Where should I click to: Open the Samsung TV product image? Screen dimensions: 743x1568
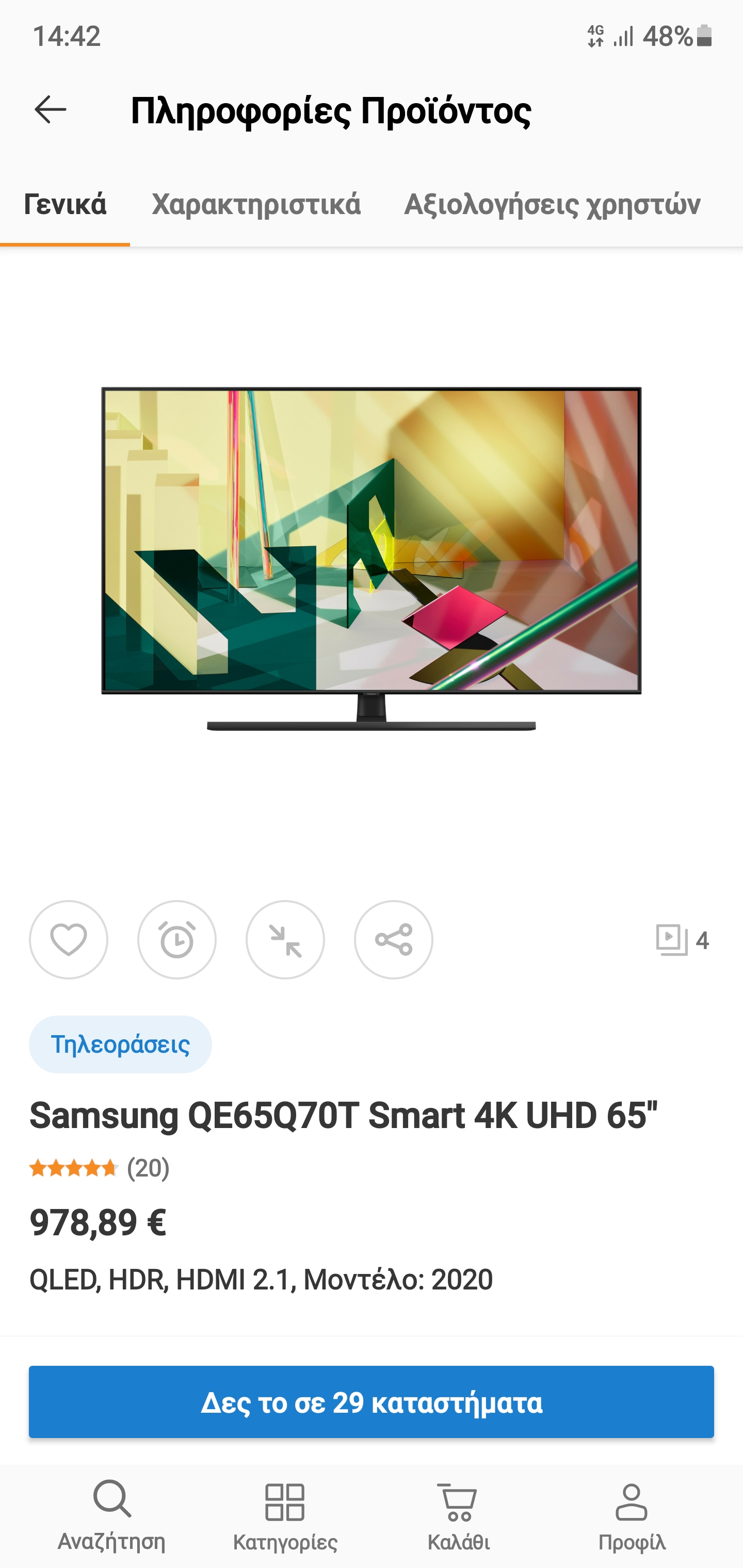pyautogui.click(x=371, y=557)
